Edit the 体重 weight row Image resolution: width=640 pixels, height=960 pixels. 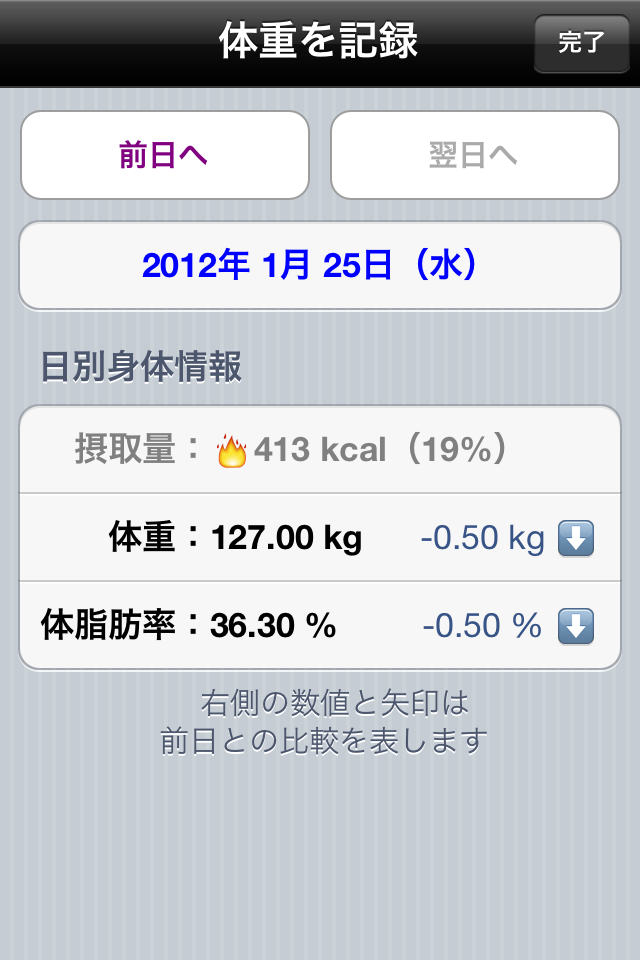[319, 538]
